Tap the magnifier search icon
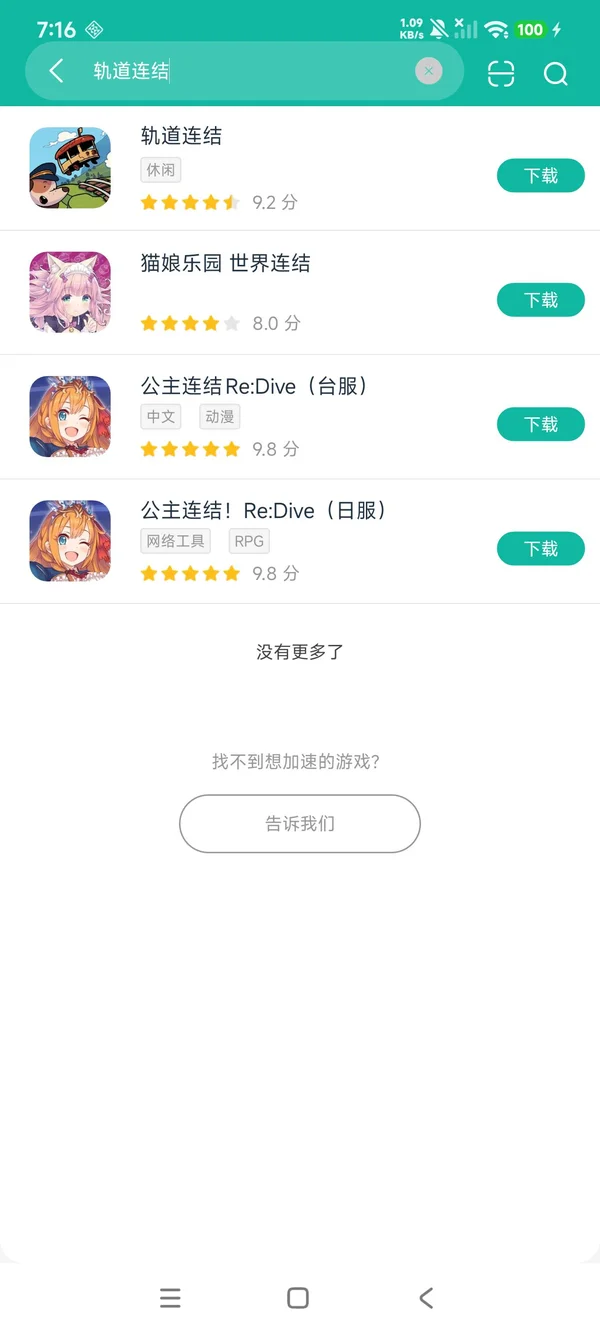Image resolution: width=600 pixels, height=1333 pixels. tap(555, 73)
